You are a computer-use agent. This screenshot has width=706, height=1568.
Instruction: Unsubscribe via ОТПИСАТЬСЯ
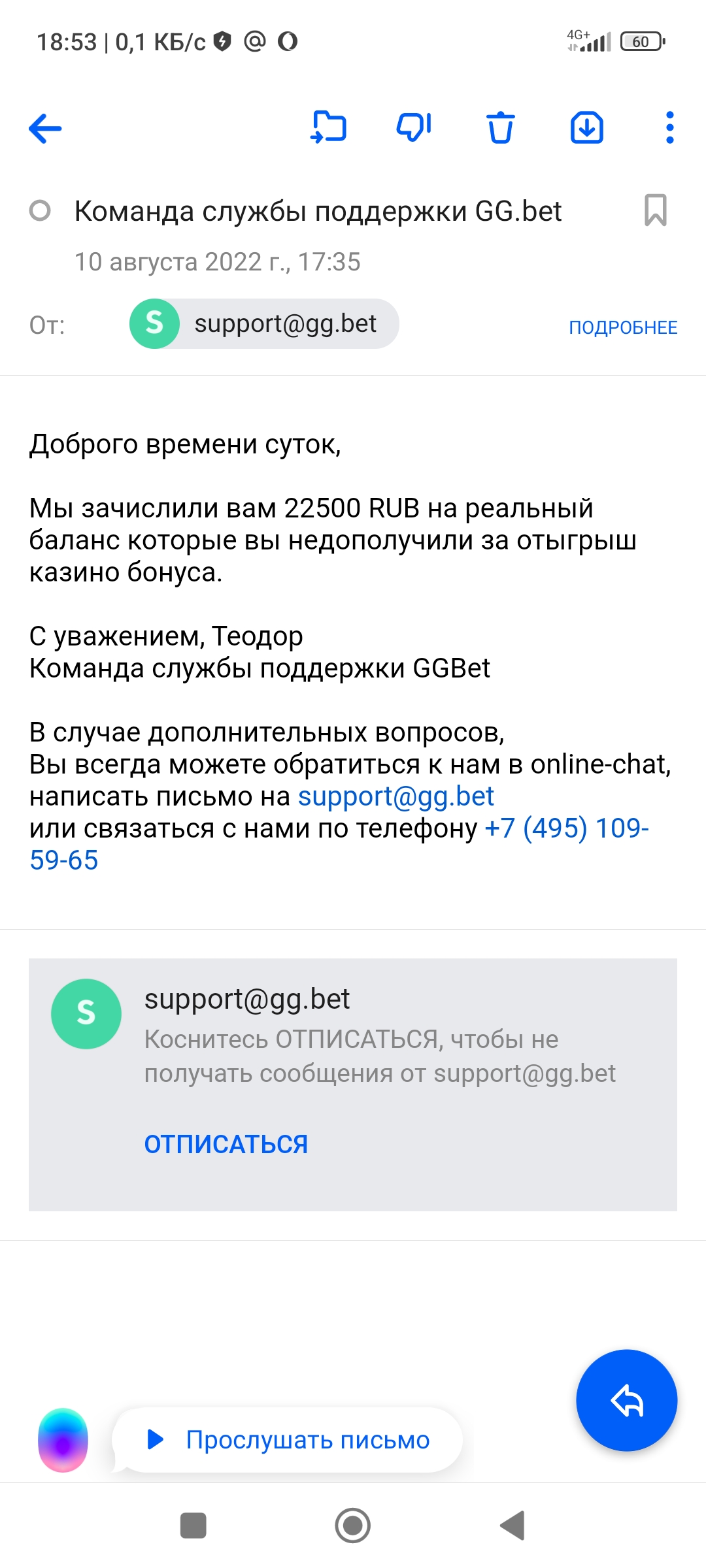[x=226, y=1144]
